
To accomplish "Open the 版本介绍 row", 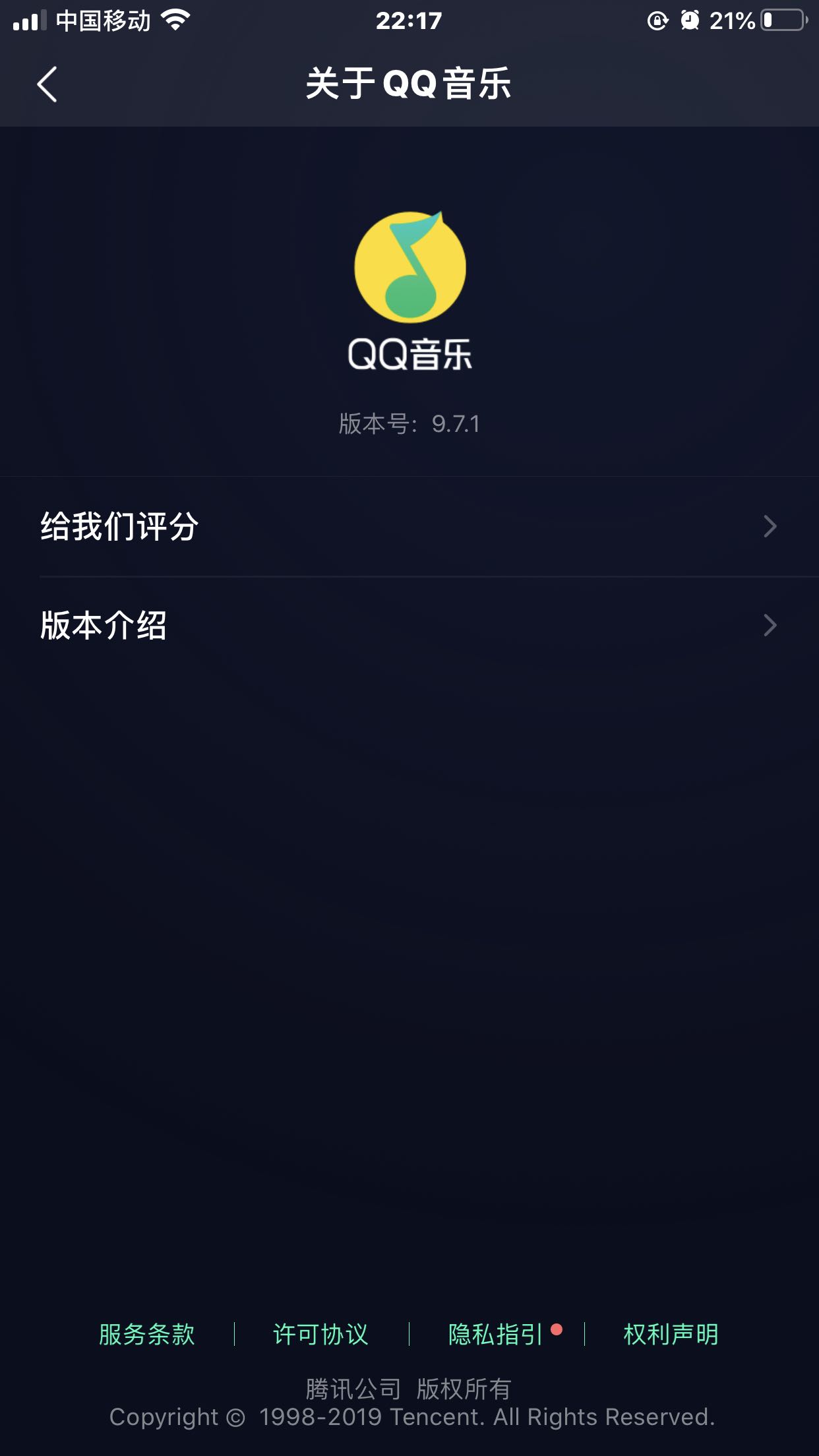I will coord(409,625).
